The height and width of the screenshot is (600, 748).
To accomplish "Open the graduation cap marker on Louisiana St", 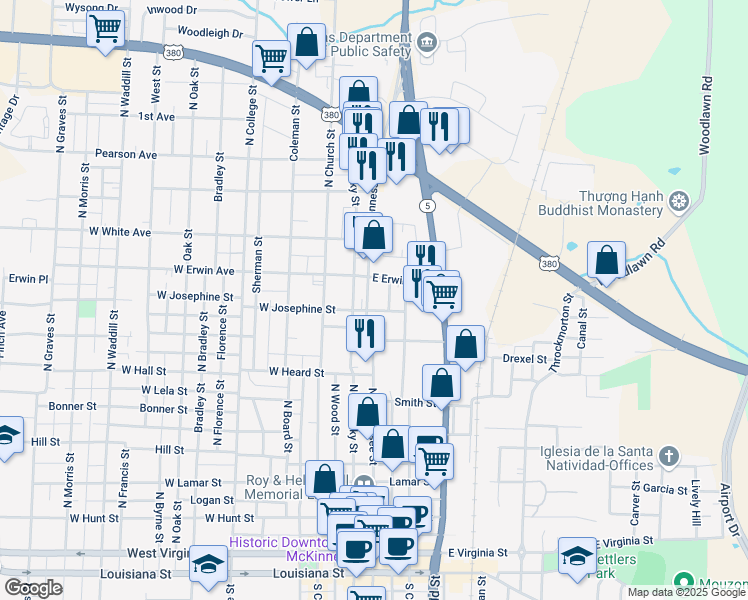I will point(208,564).
